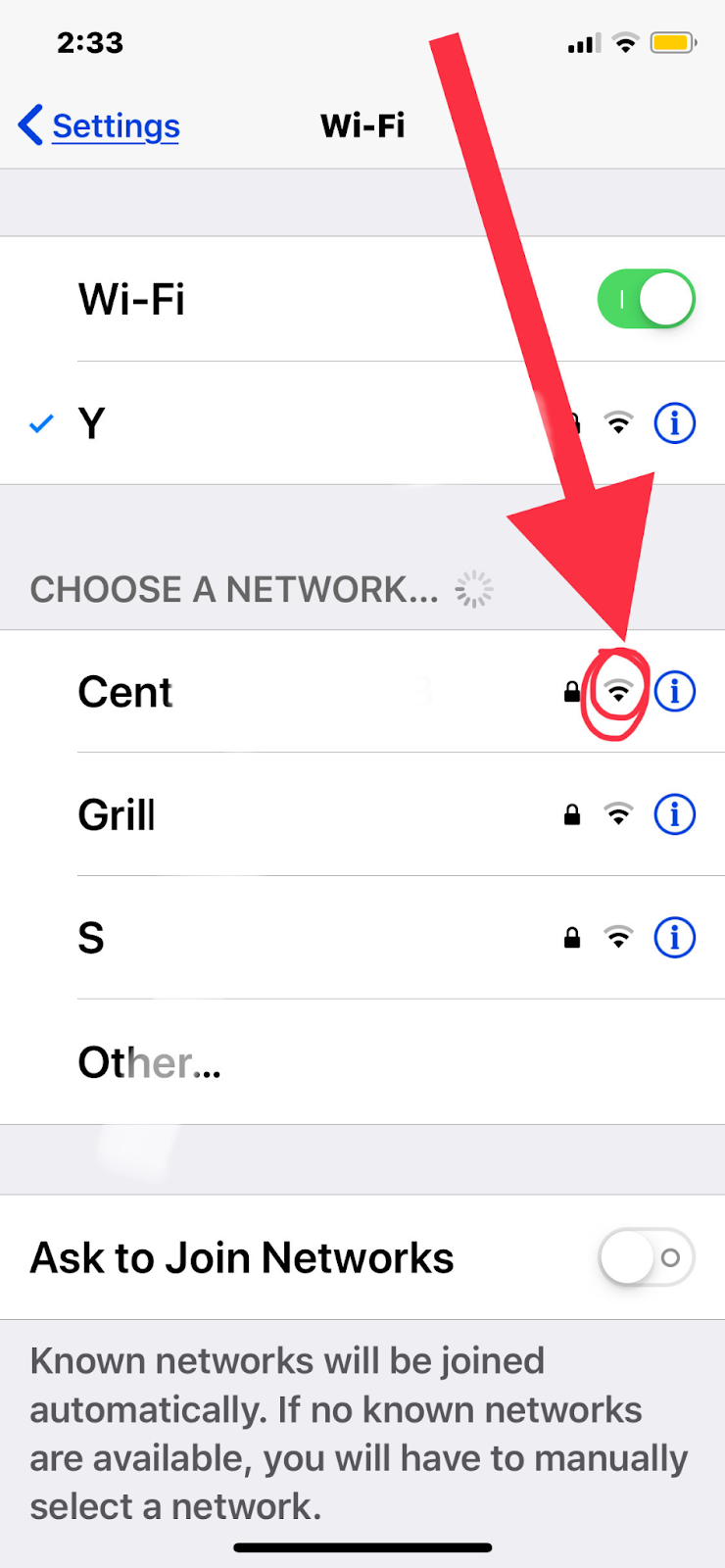Go back to Settings
Image resolution: width=725 pixels, height=1568 pixels.
click(x=98, y=125)
